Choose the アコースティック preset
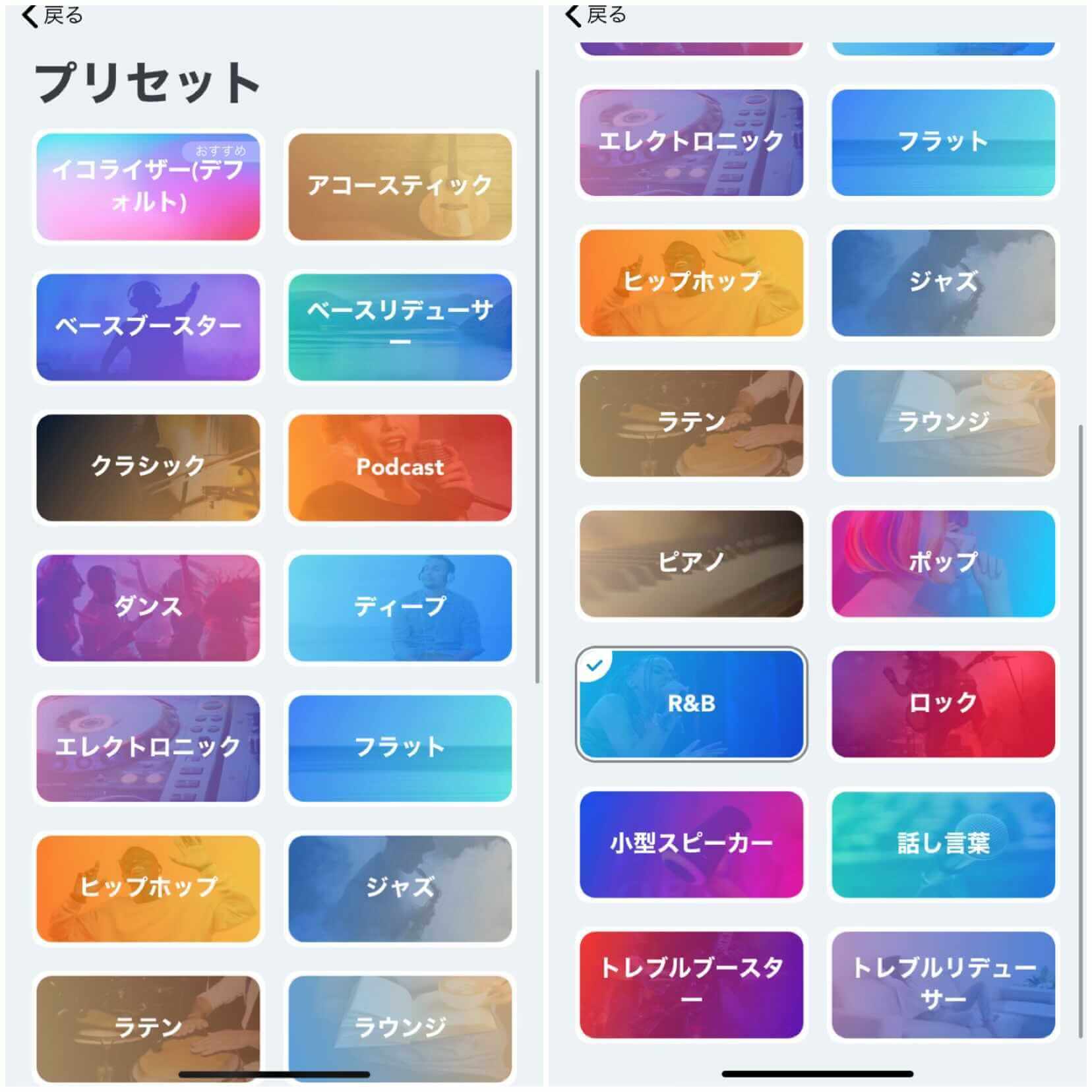1092x1092 pixels. [x=400, y=187]
